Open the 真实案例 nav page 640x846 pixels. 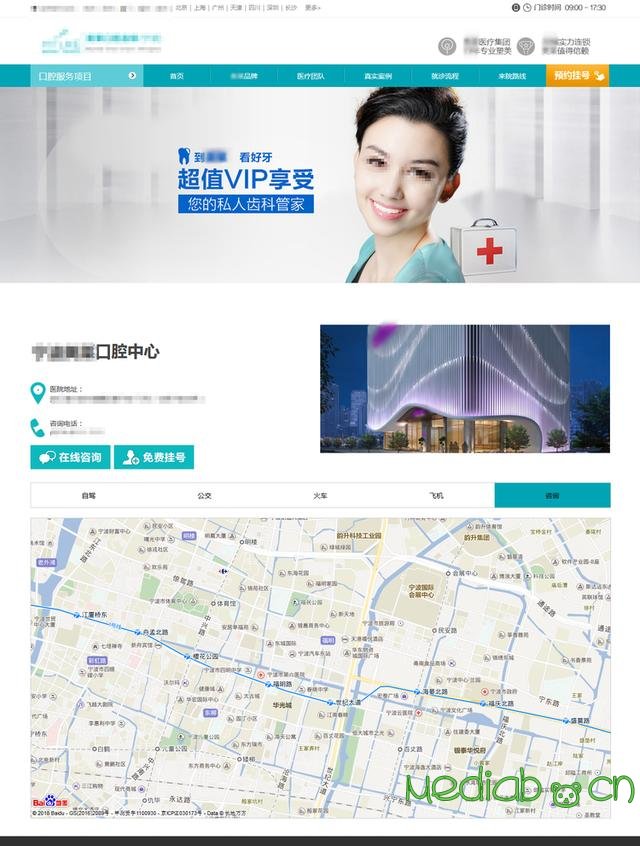[x=377, y=76]
